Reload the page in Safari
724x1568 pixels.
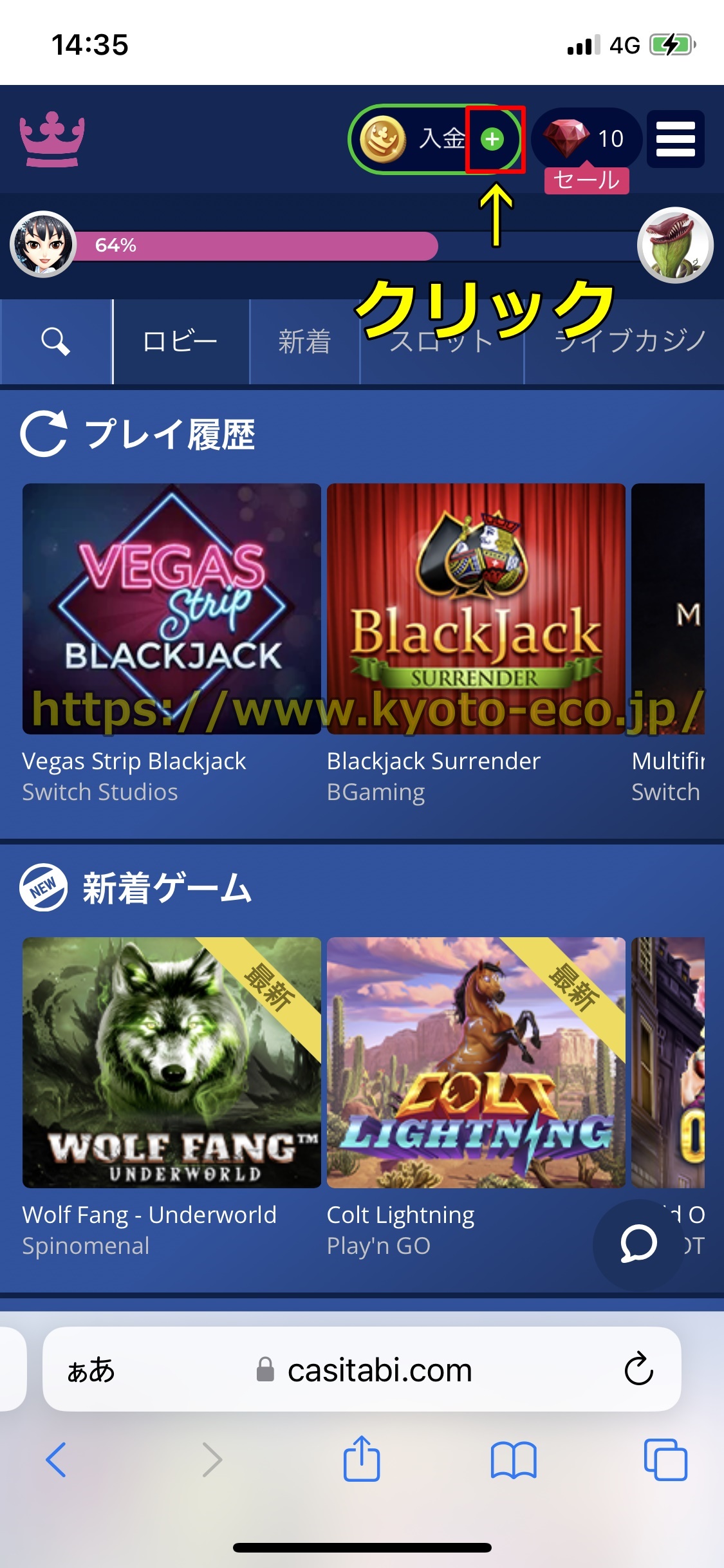click(x=638, y=1368)
